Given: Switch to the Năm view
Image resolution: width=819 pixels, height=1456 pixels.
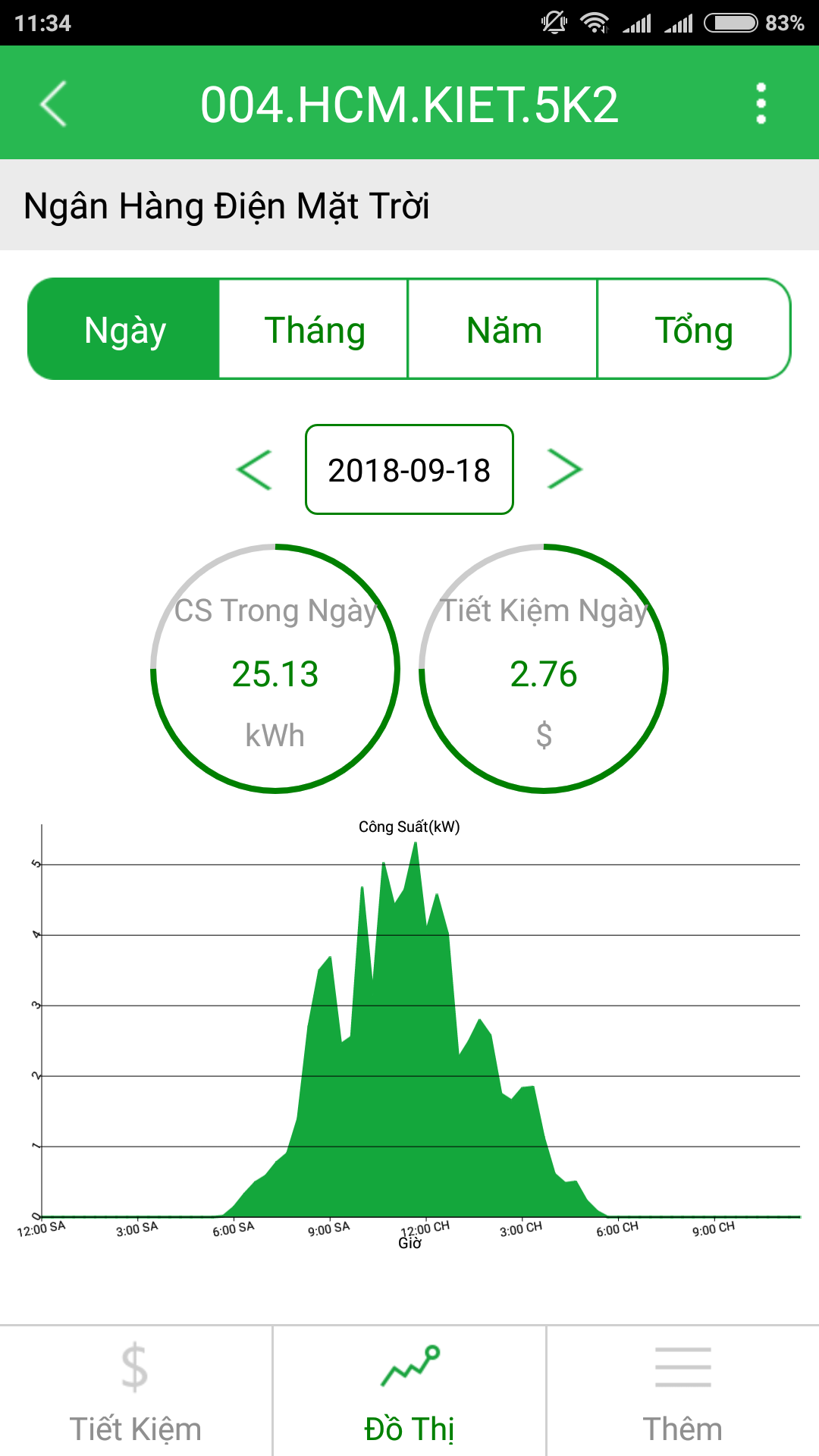Looking at the screenshot, I should 504,330.
